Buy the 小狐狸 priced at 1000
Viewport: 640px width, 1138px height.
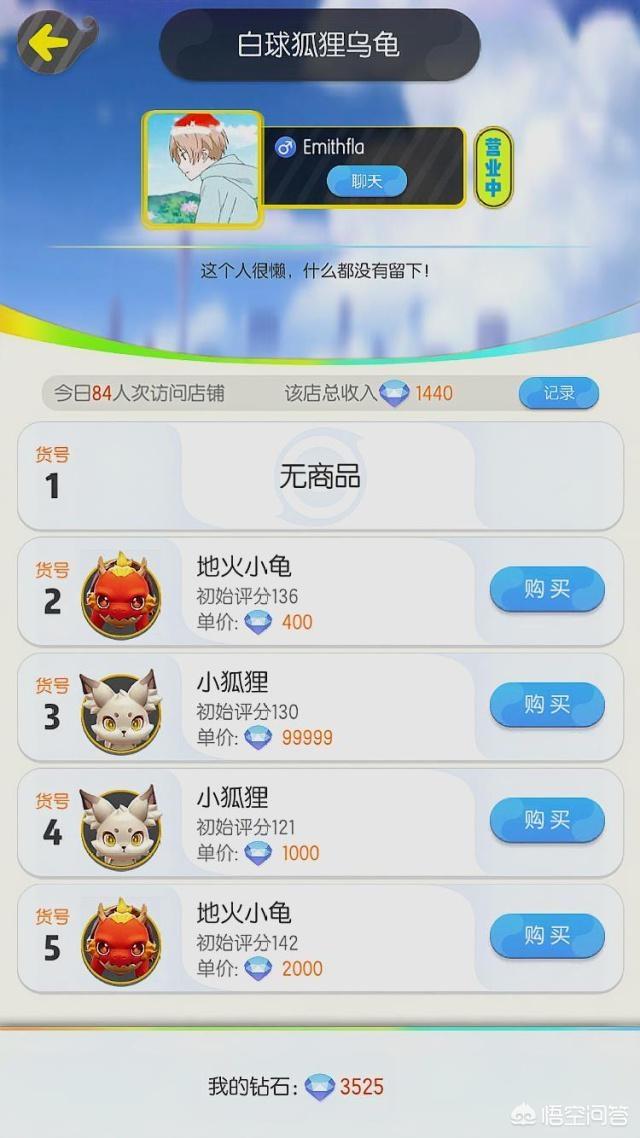pyautogui.click(x=547, y=820)
